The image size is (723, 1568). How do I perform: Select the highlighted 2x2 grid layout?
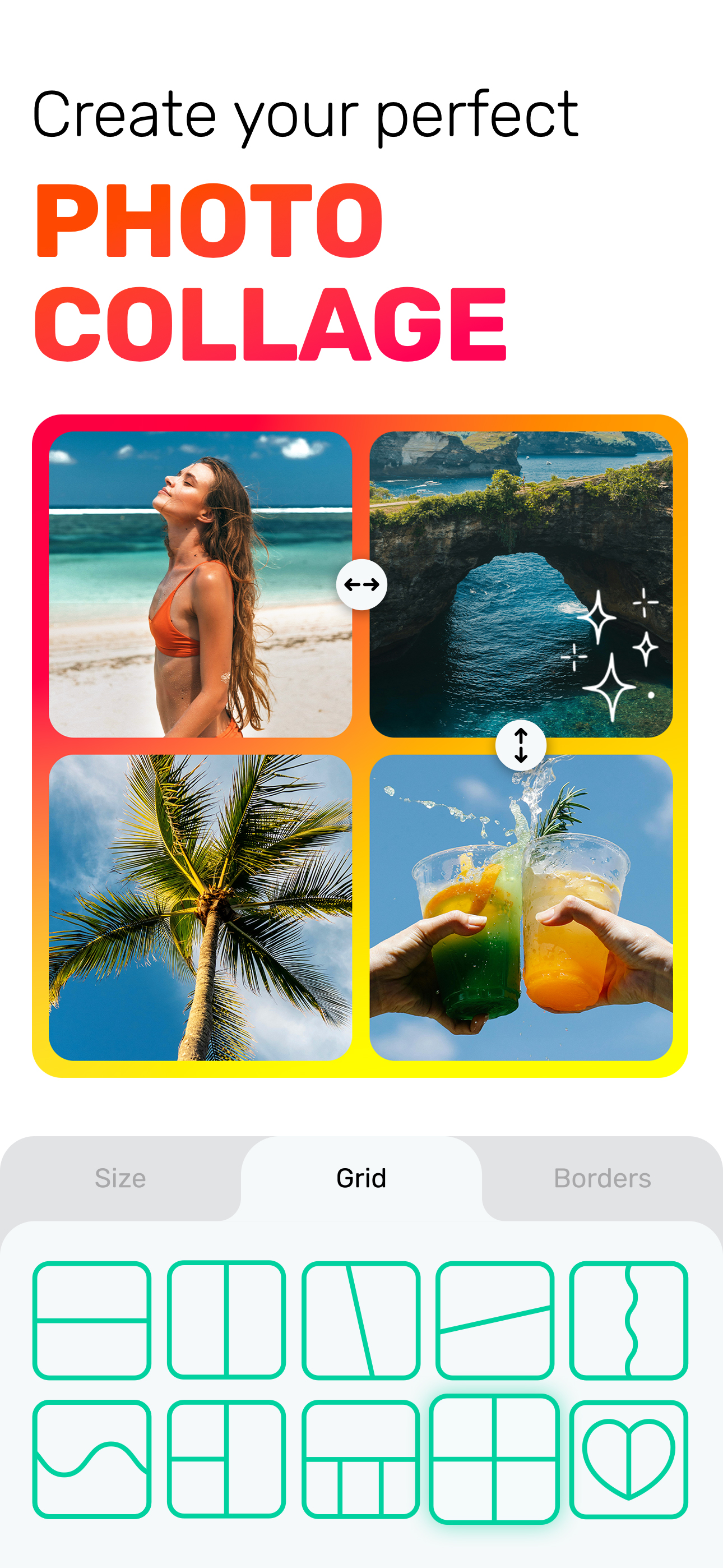coord(494,1460)
